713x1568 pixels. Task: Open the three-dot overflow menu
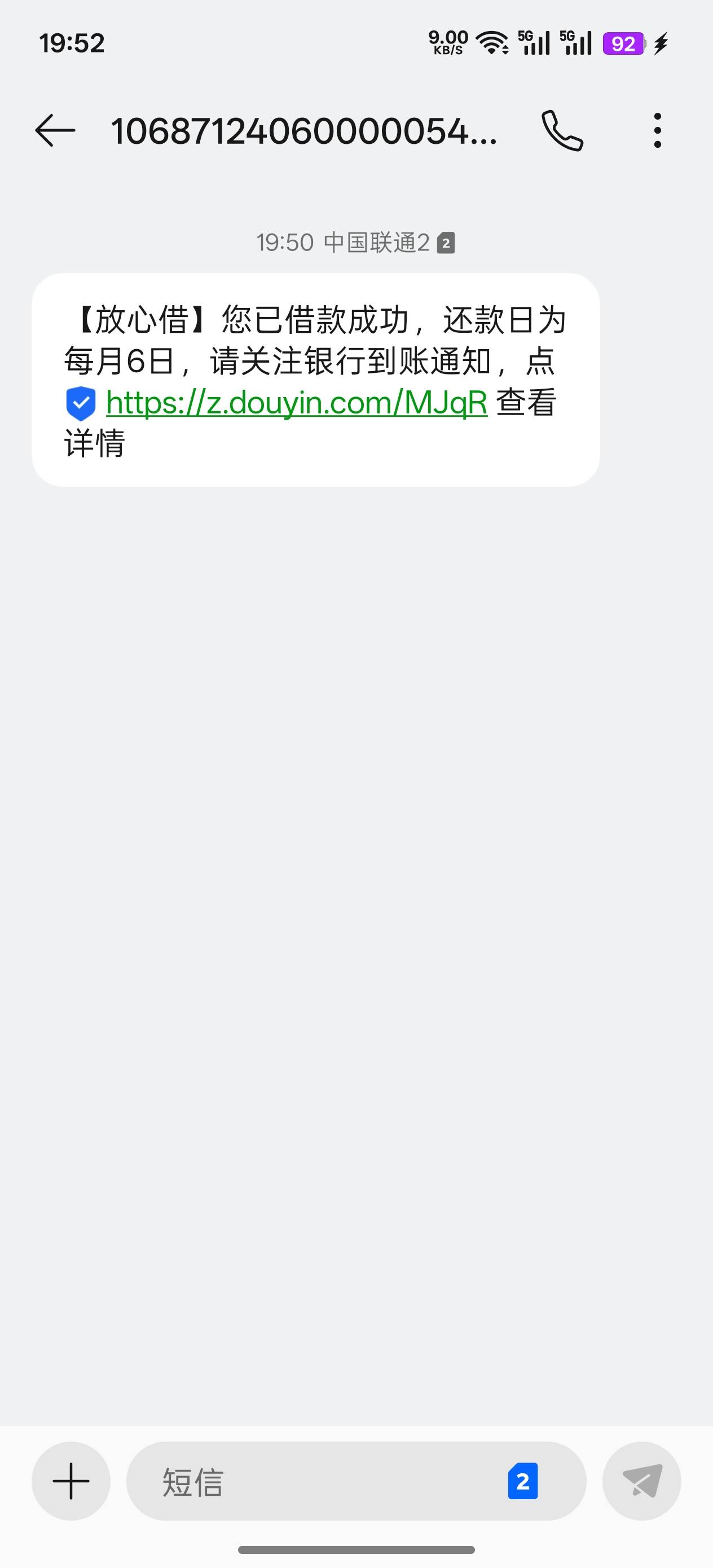coord(657,130)
